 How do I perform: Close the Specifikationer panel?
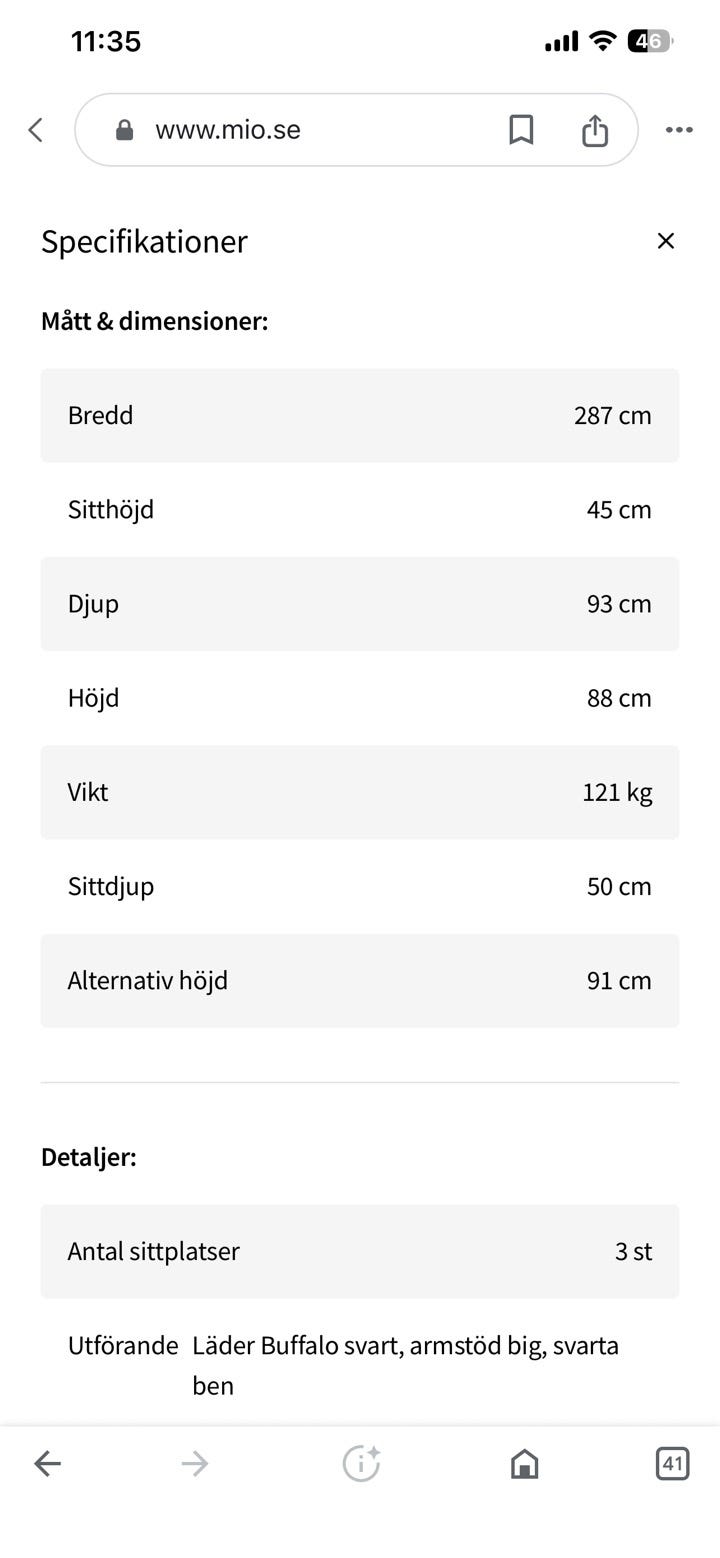[x=665, y=241]
